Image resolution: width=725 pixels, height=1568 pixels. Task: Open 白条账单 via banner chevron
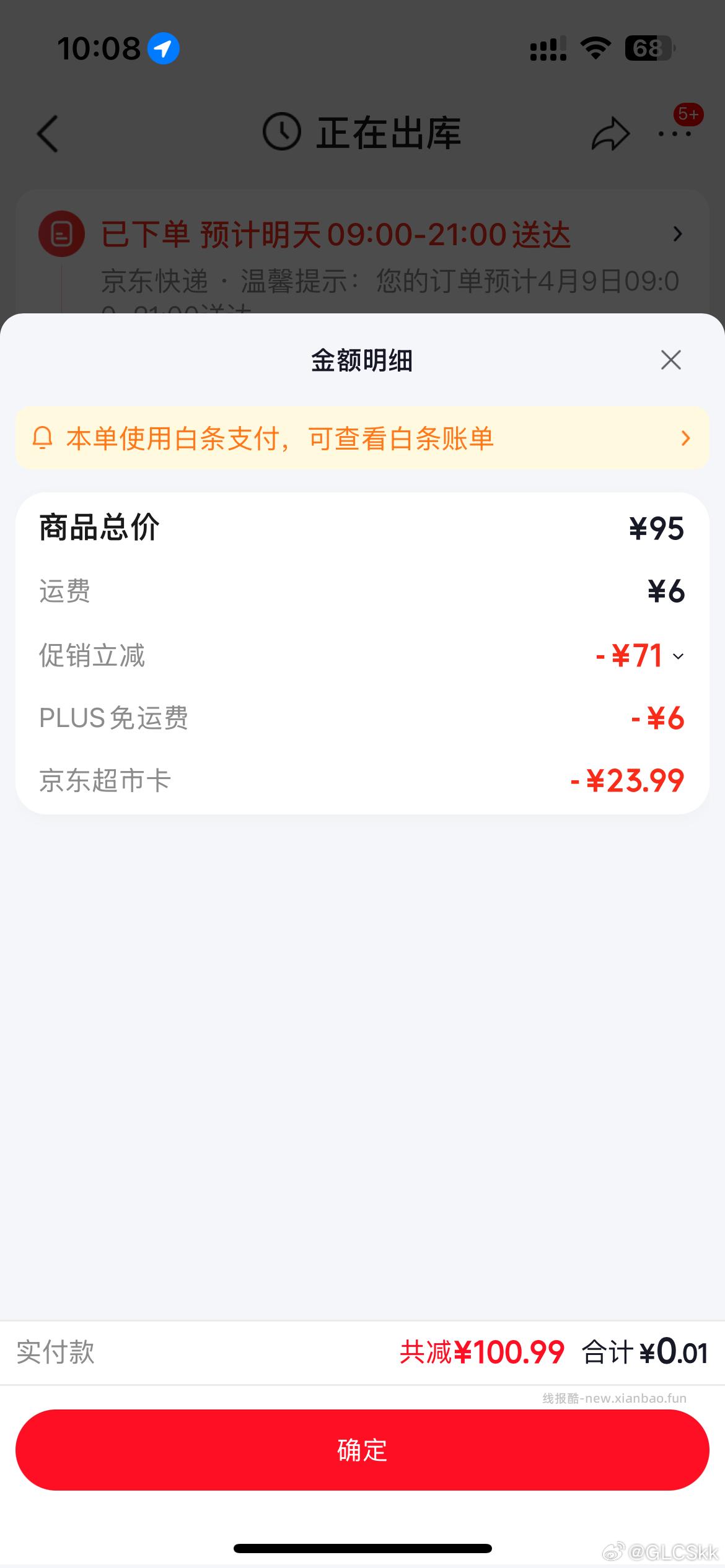[x=685, y=438]
